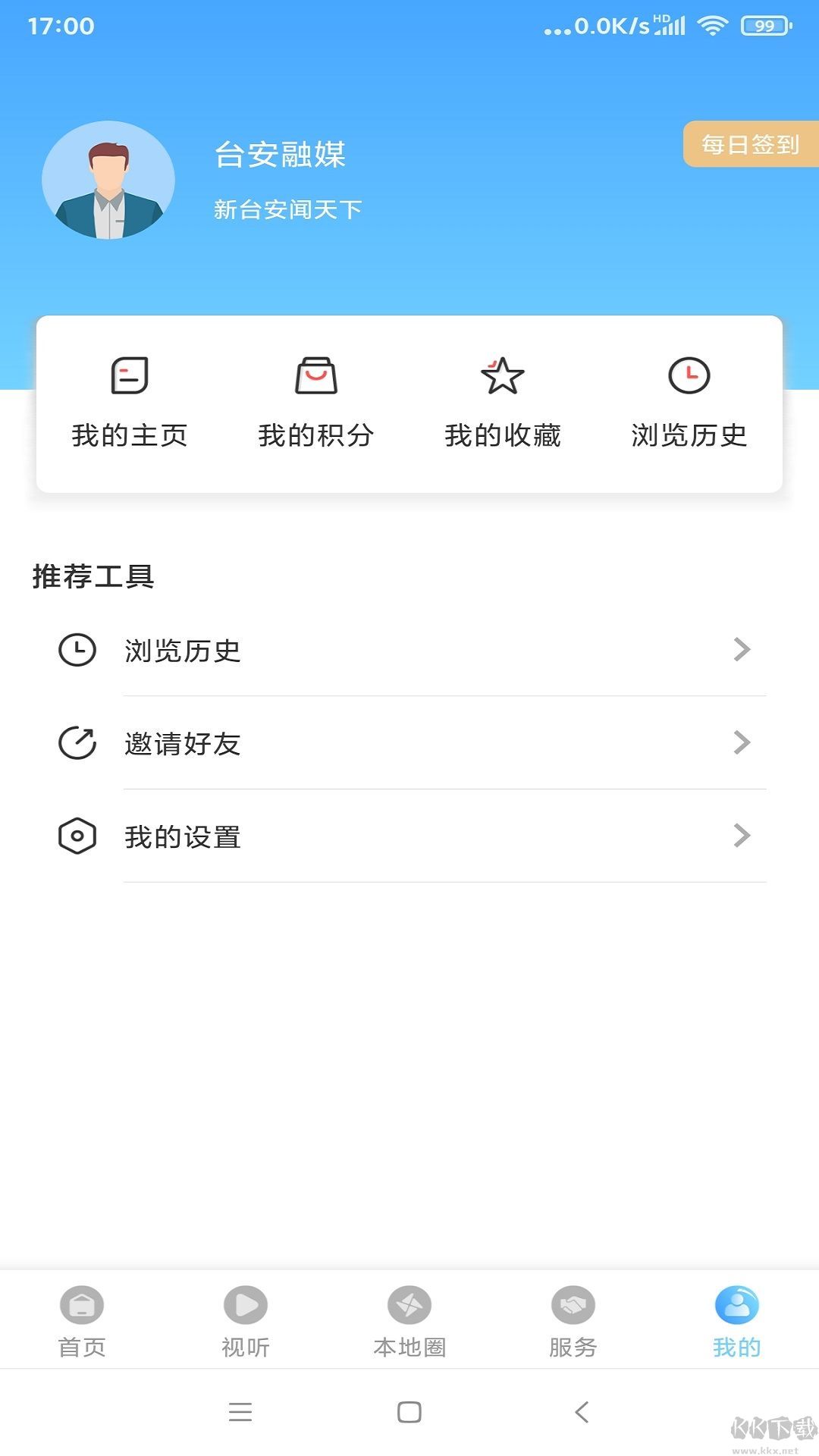This screenshot has width=819, height=1456.
Task: Open 浏览历史 using the clock icon
Action: (689, 377)
